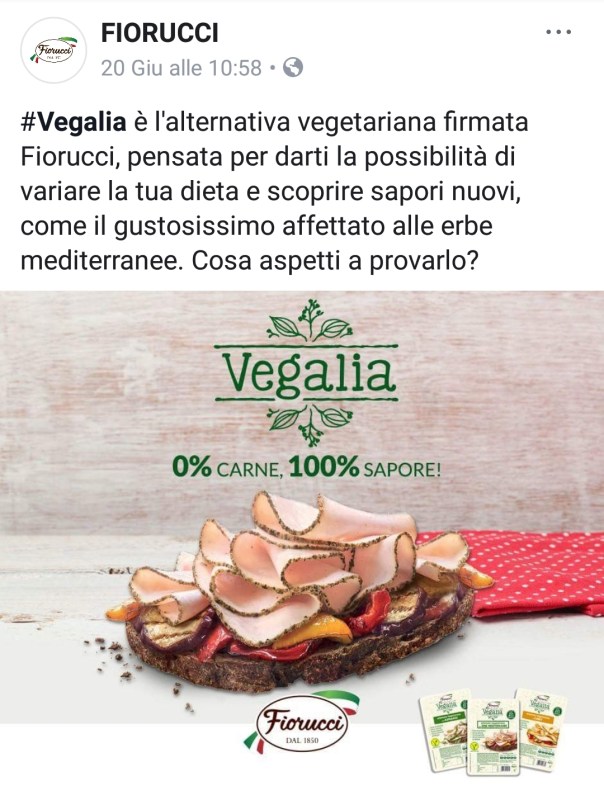
Task: Tap the post timestamp 20 Giu alle 10:58
Action: 180,68
